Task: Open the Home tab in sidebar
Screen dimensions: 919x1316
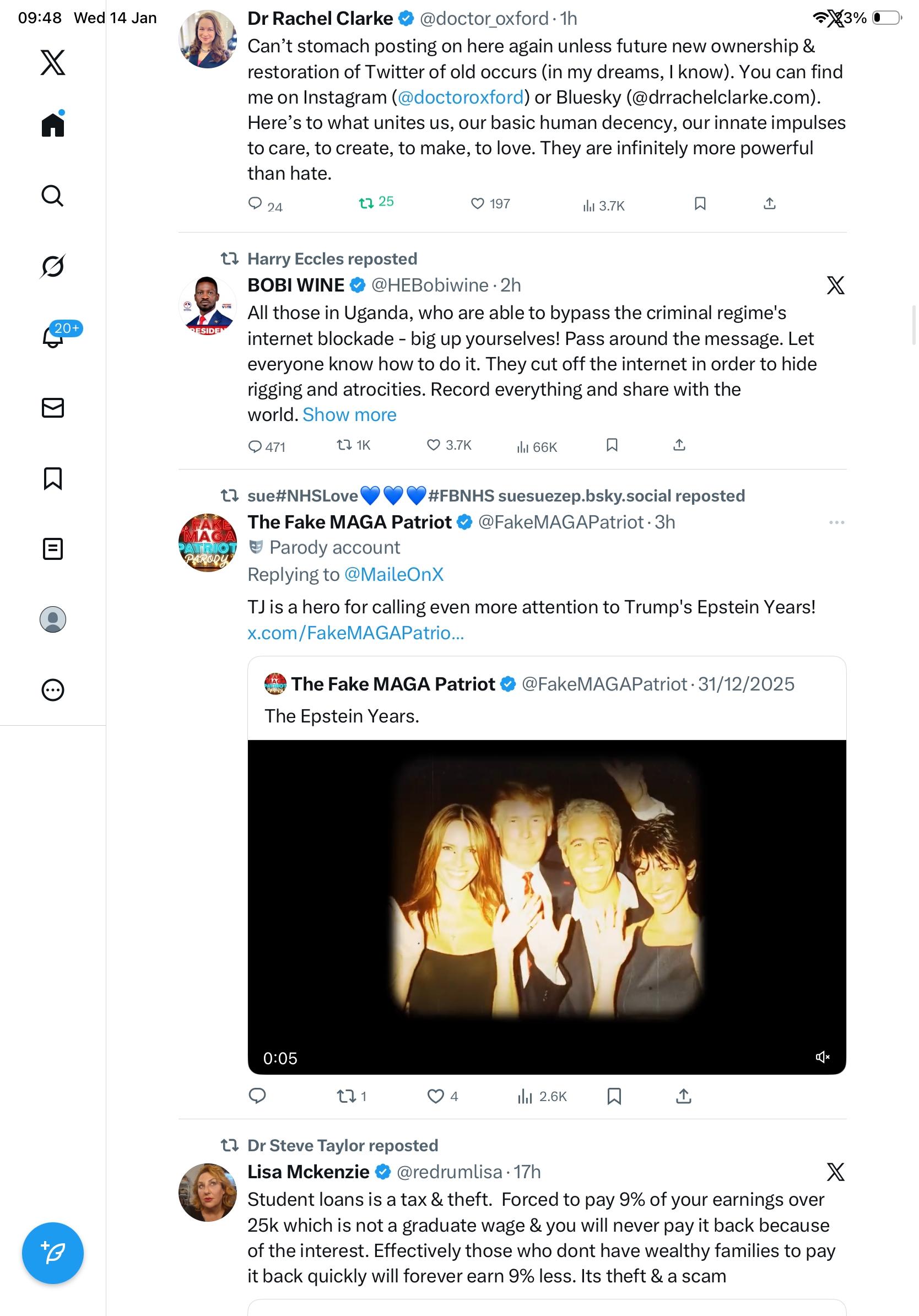Action: [x=53, y=125]
